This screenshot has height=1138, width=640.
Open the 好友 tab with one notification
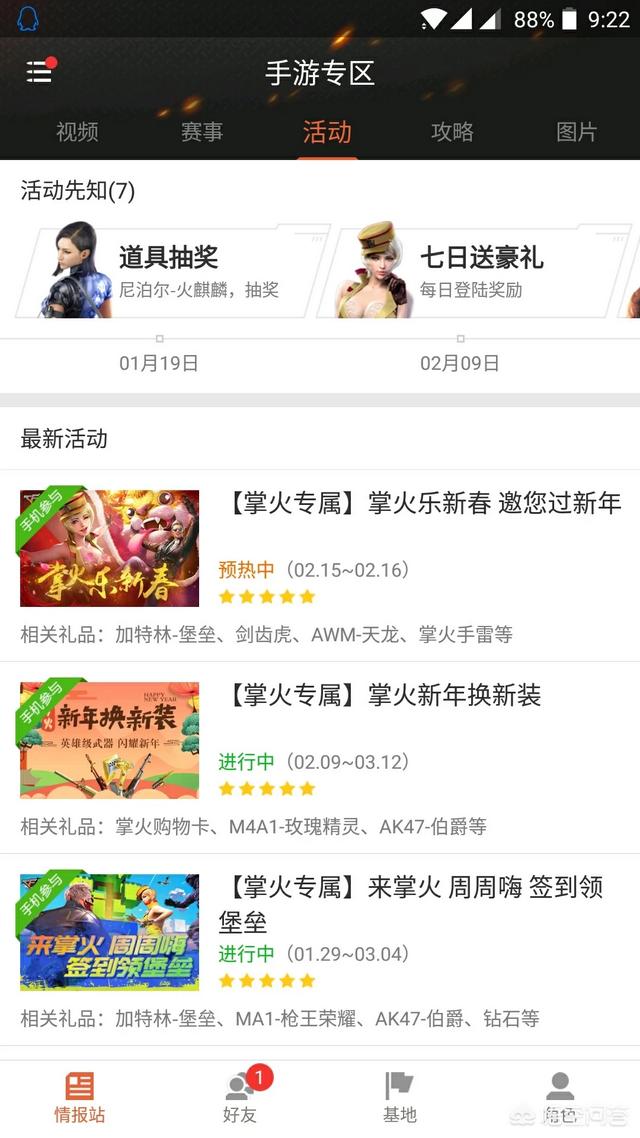pyautogui.click(x=240, y=1097)
